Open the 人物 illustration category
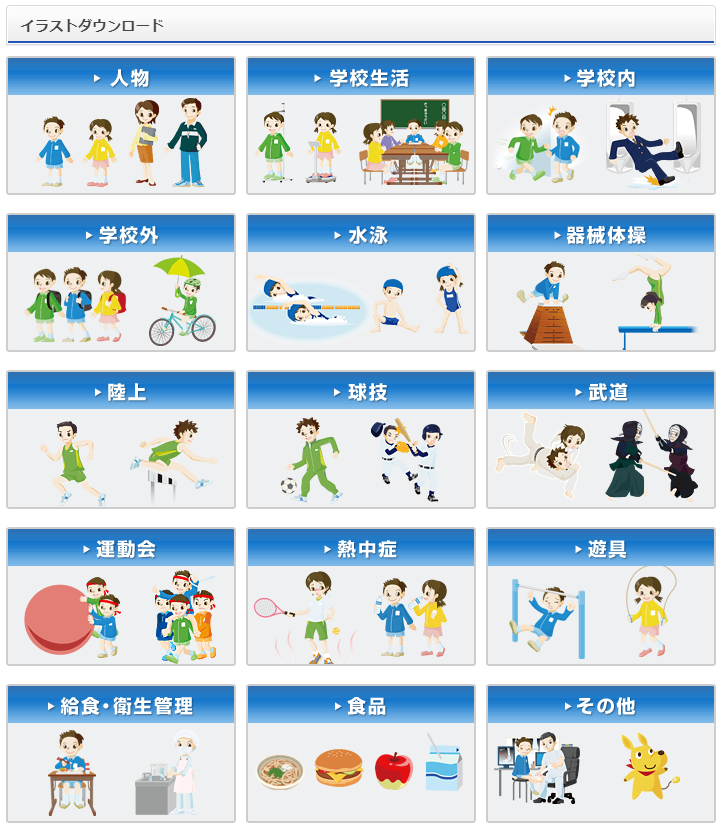 pos(121,78)
